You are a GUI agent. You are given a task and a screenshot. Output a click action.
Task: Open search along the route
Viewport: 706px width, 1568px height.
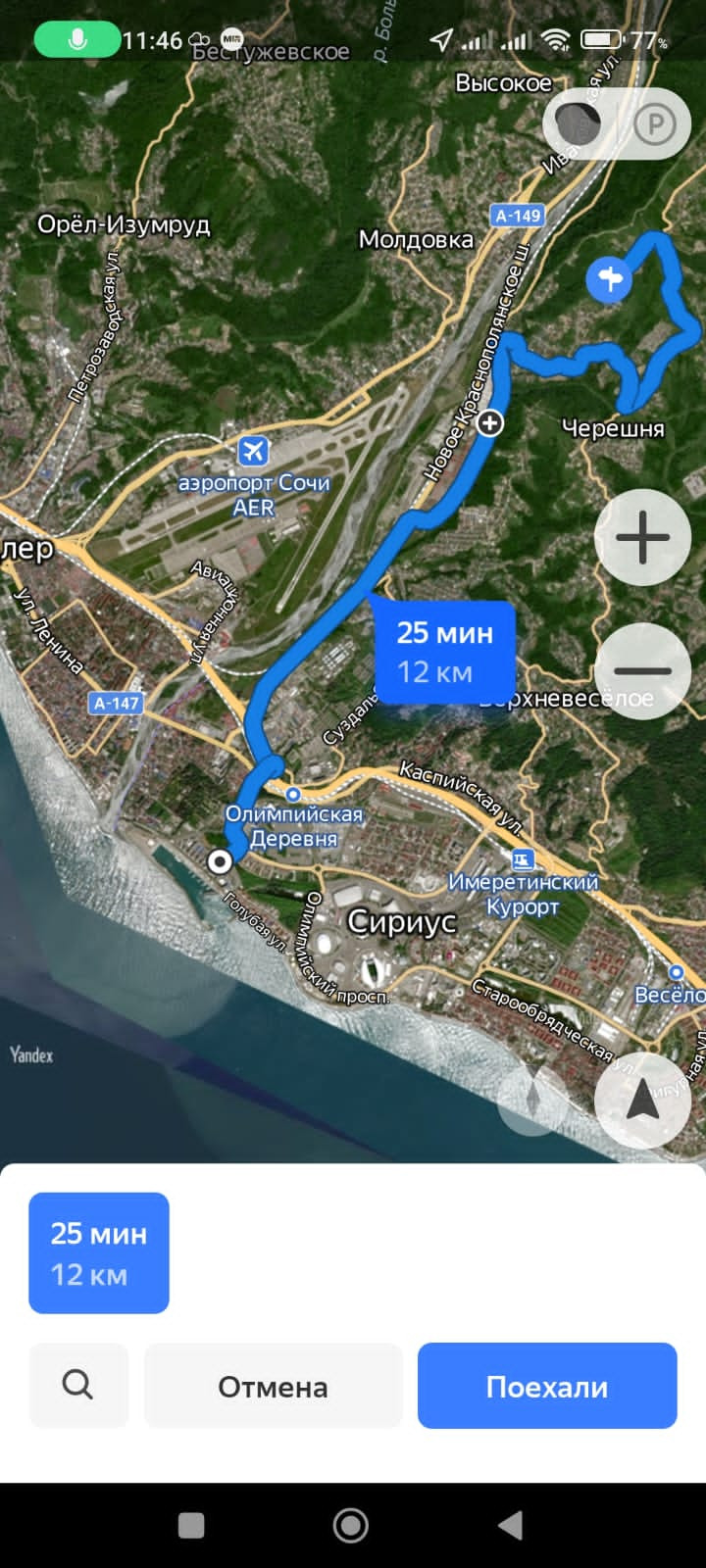[78, 1386]
